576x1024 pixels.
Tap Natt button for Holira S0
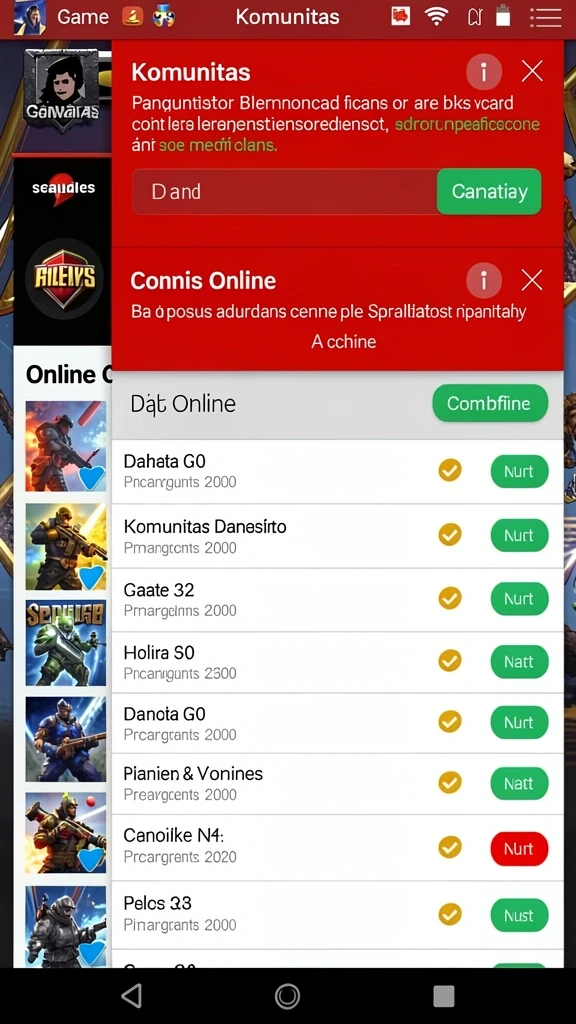click(x=519, y=662)
